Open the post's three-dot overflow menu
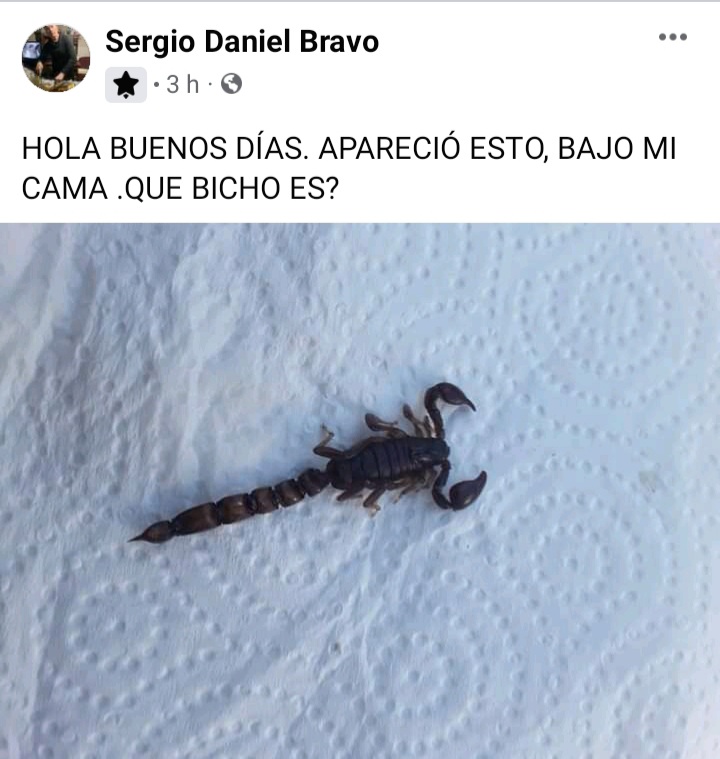The height and width of the screenshot is (759, 720). [672, 37]
